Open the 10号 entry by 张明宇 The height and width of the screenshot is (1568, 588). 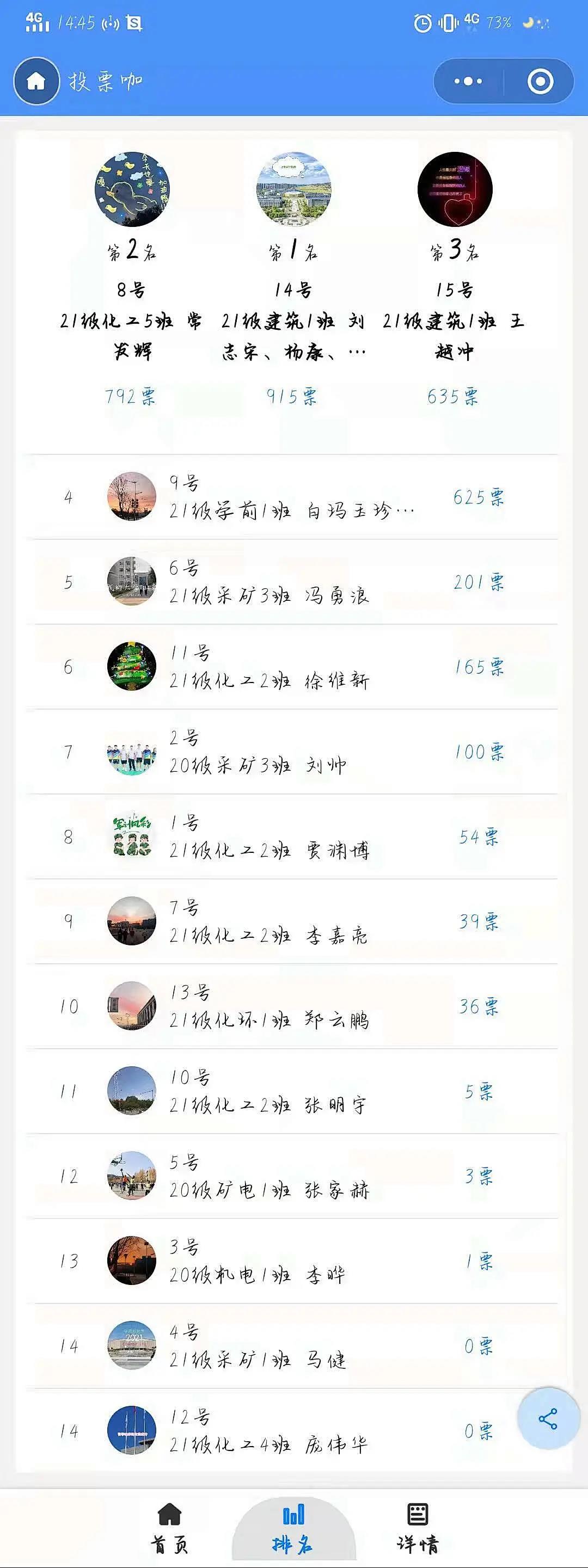(292, 1091)
